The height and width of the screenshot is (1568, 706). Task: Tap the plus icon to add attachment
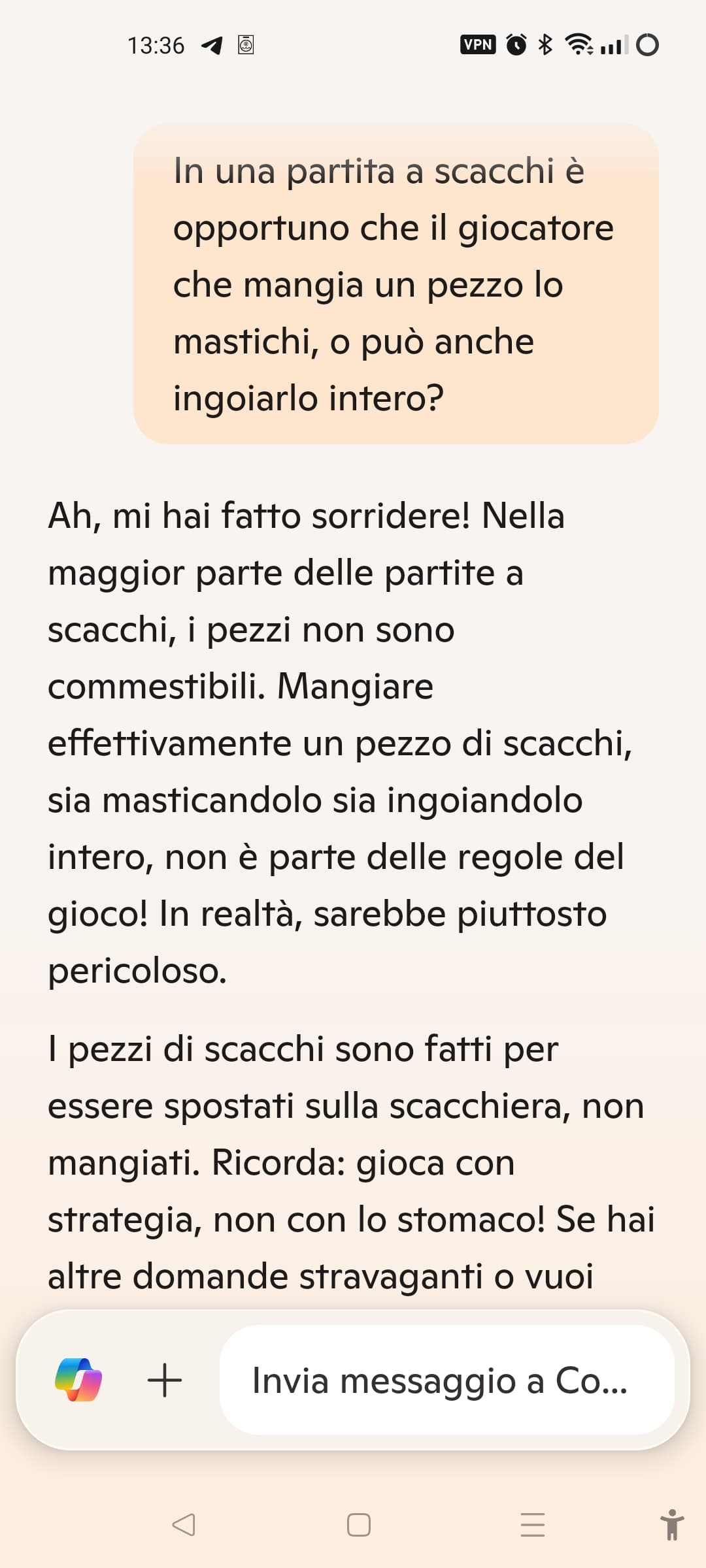click(x=165, y=1380)
